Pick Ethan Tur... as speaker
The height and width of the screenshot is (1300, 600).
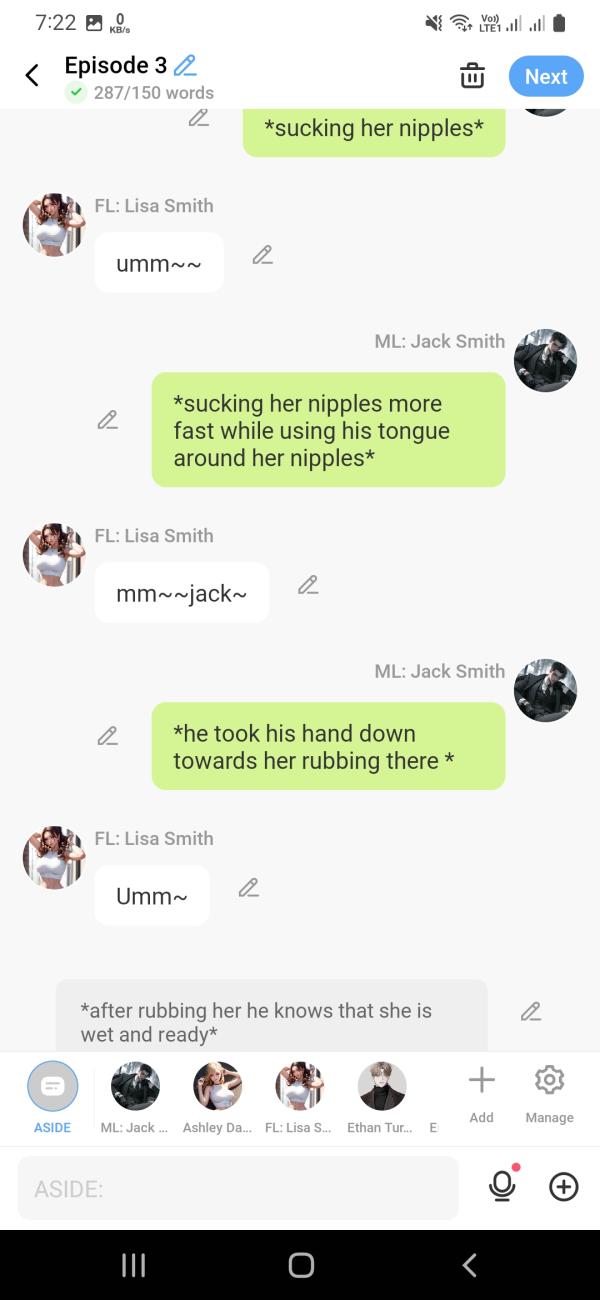382,1098
